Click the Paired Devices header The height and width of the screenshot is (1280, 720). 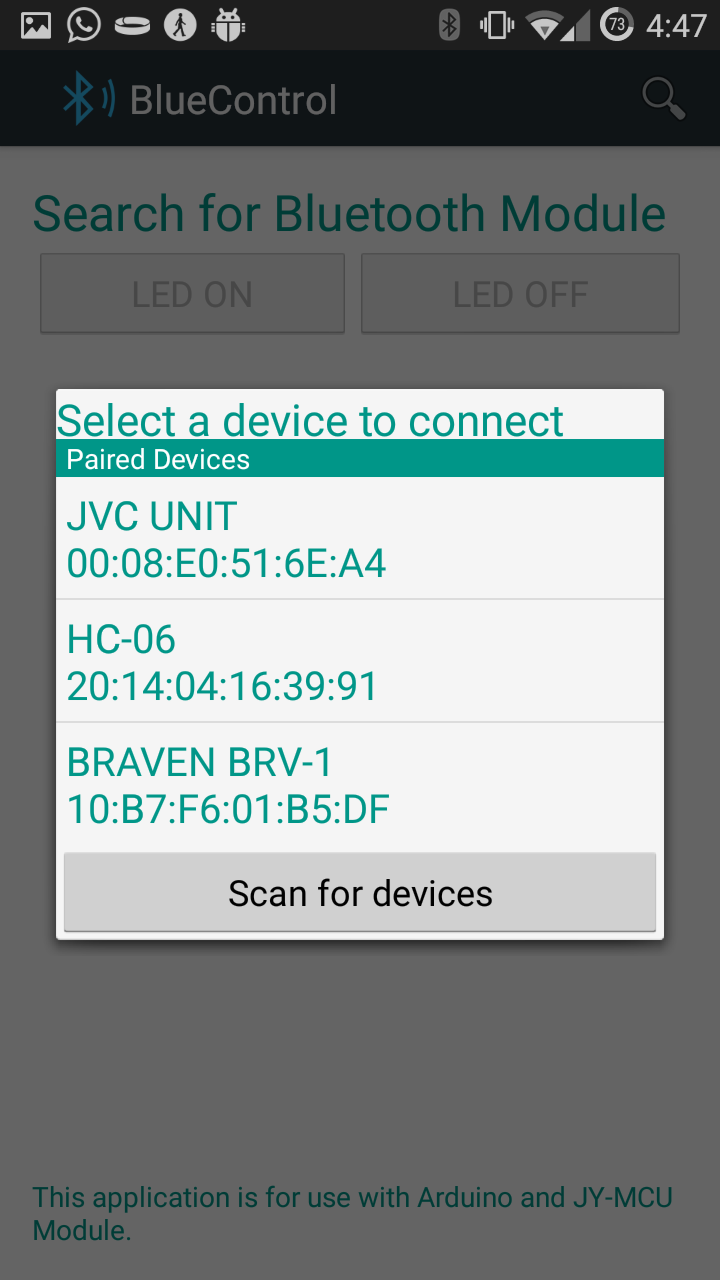(360, 458)
